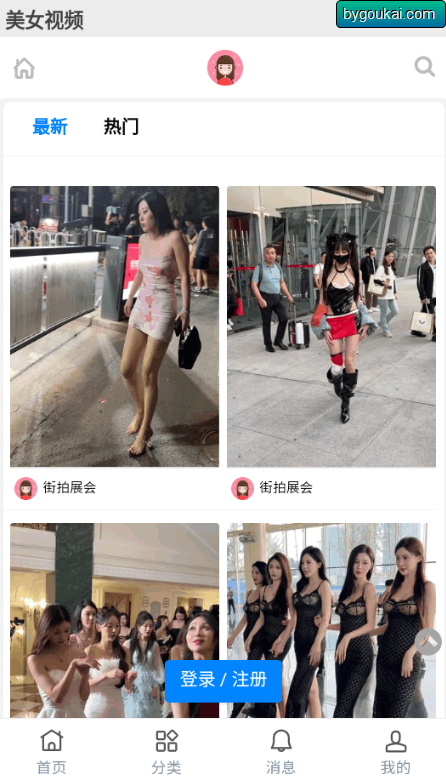Open the video of women in black dresses
This screenshot has height=784, width=446.
click(x=332, y=620)
